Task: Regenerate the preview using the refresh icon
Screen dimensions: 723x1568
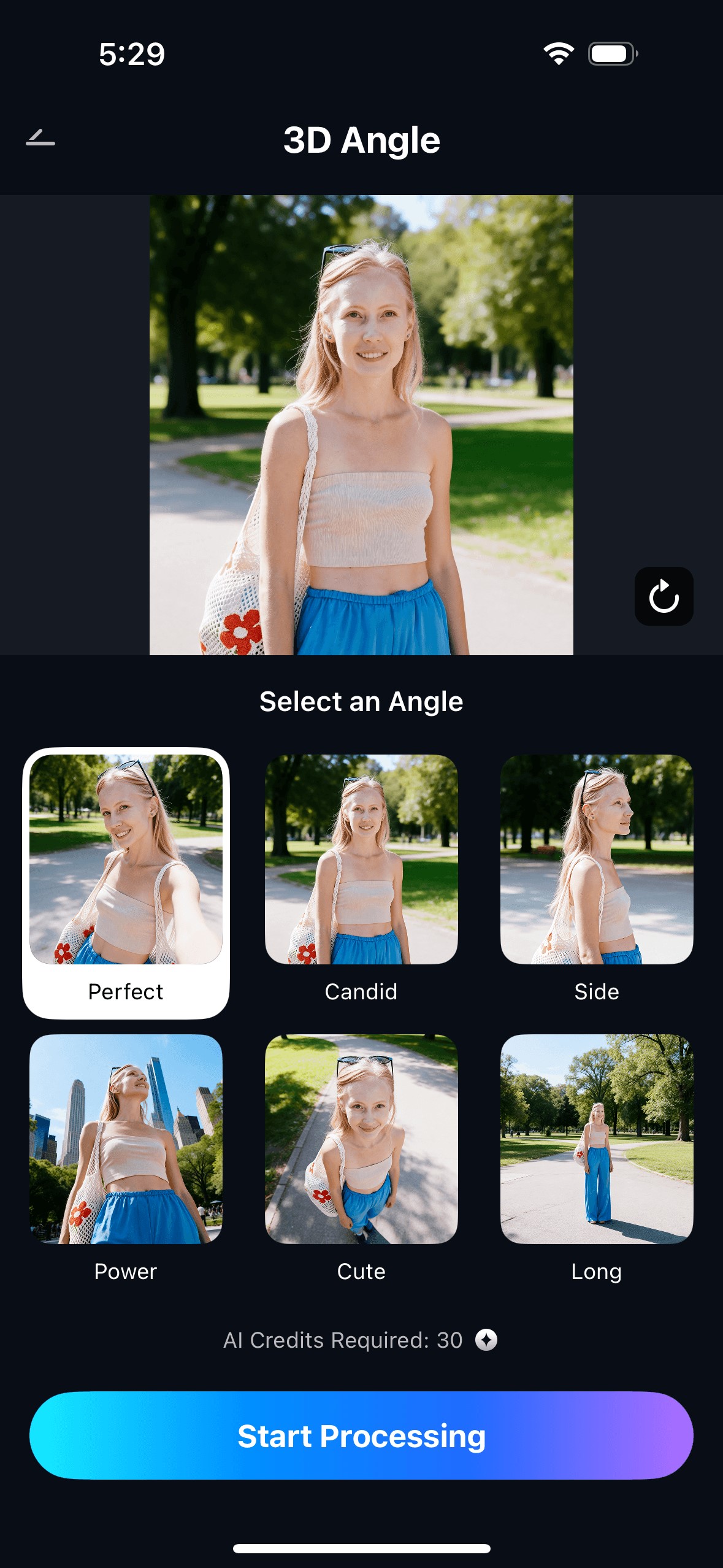Action: pos(664,596)
